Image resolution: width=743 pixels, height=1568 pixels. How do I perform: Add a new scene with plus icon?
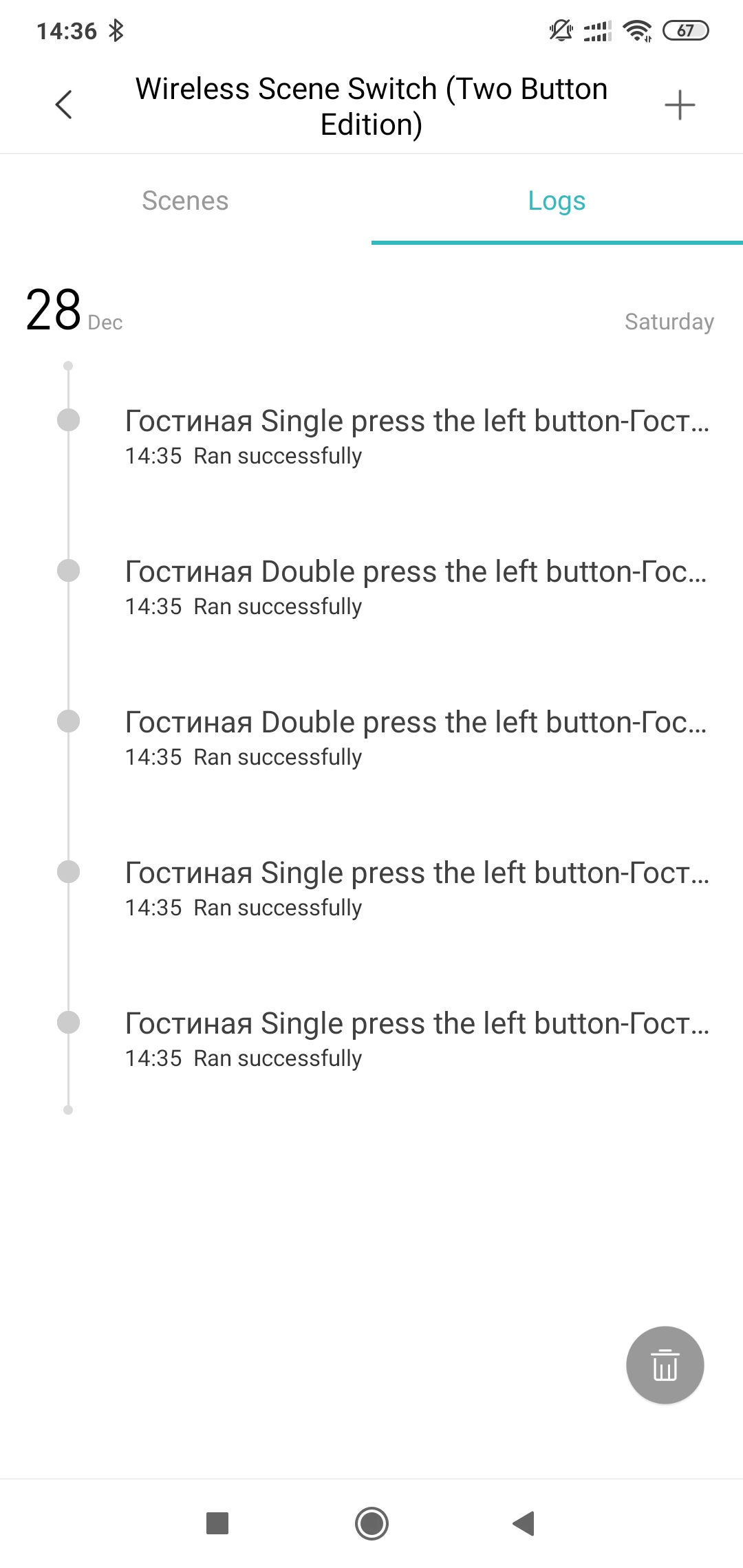coord(680,105)
